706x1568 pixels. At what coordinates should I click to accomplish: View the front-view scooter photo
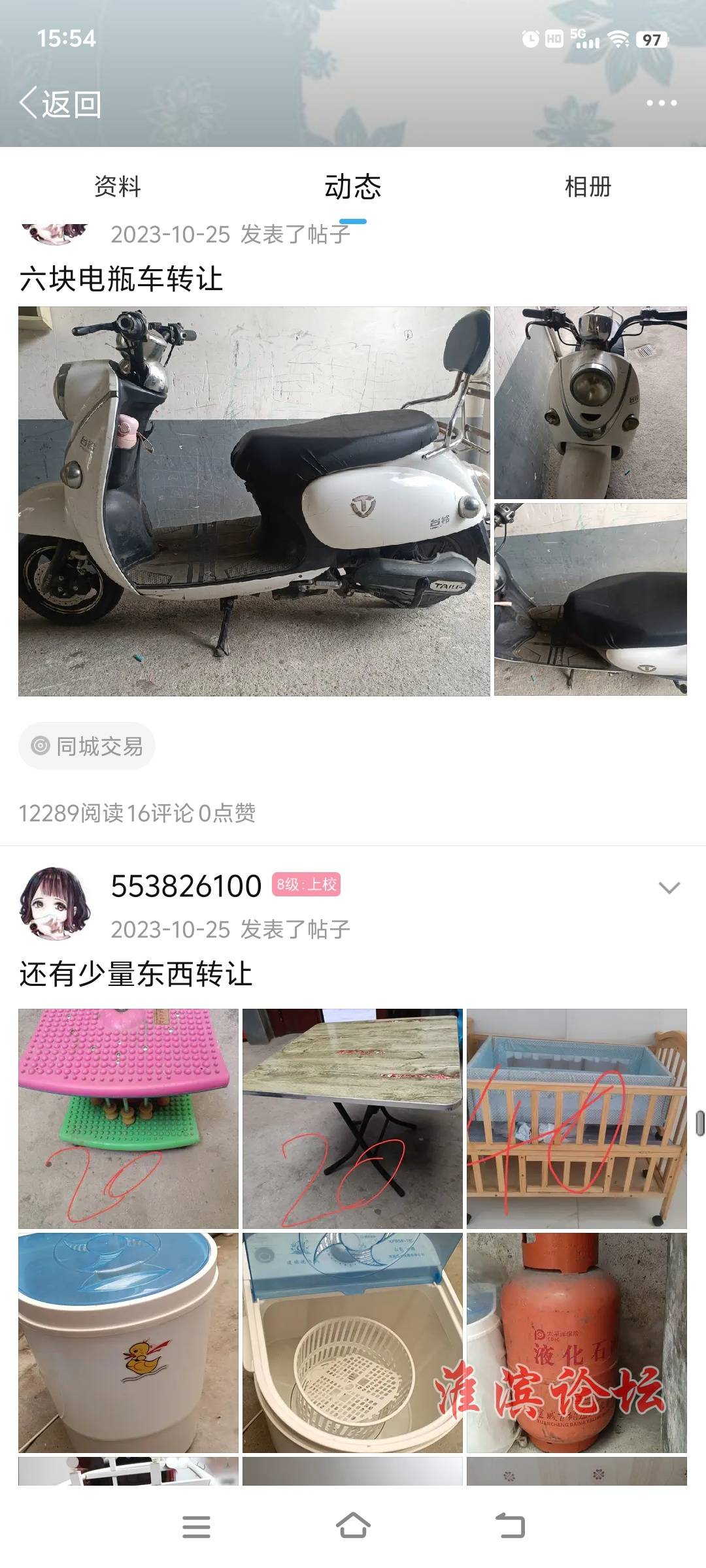[590, 402]
